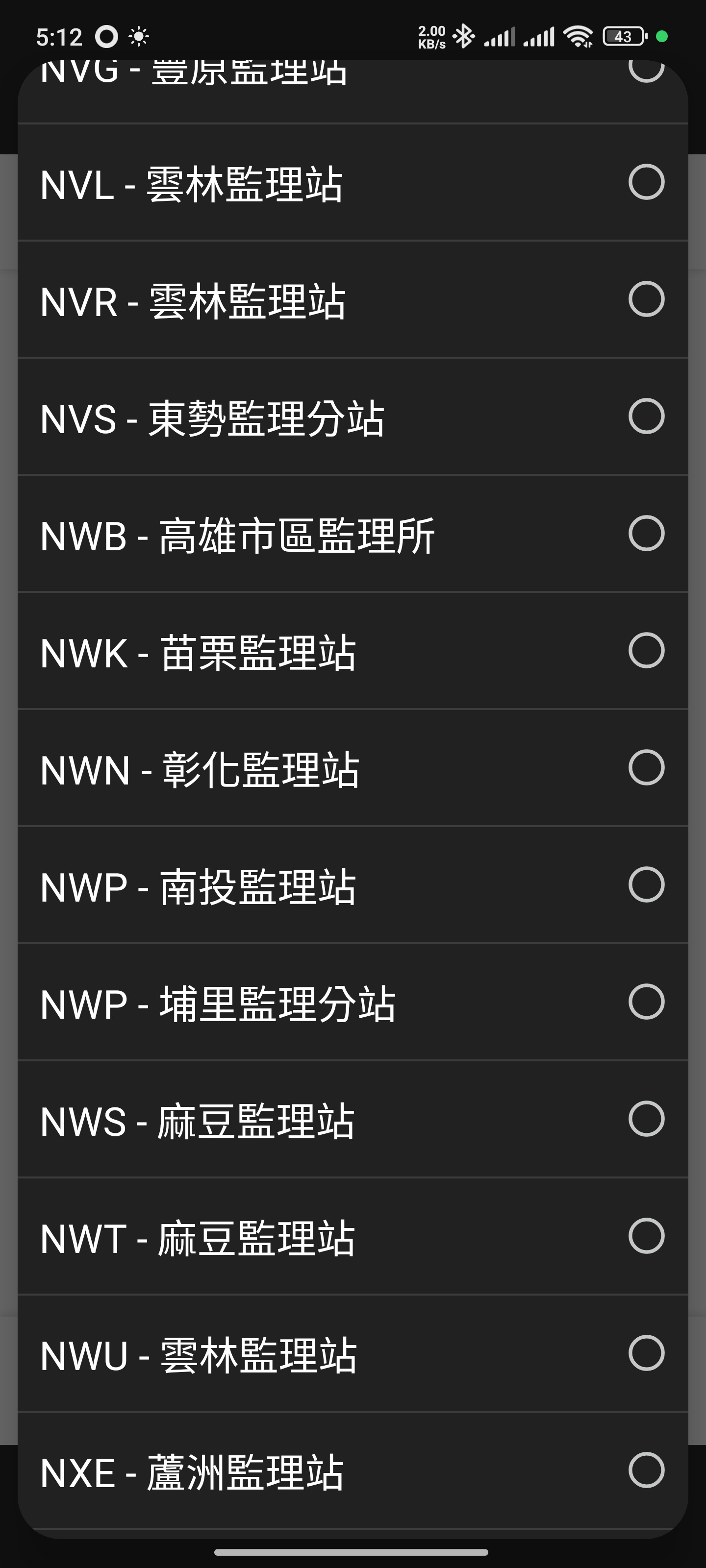
Task: Select NVS - 東勢監理分站
Action: 352,417
